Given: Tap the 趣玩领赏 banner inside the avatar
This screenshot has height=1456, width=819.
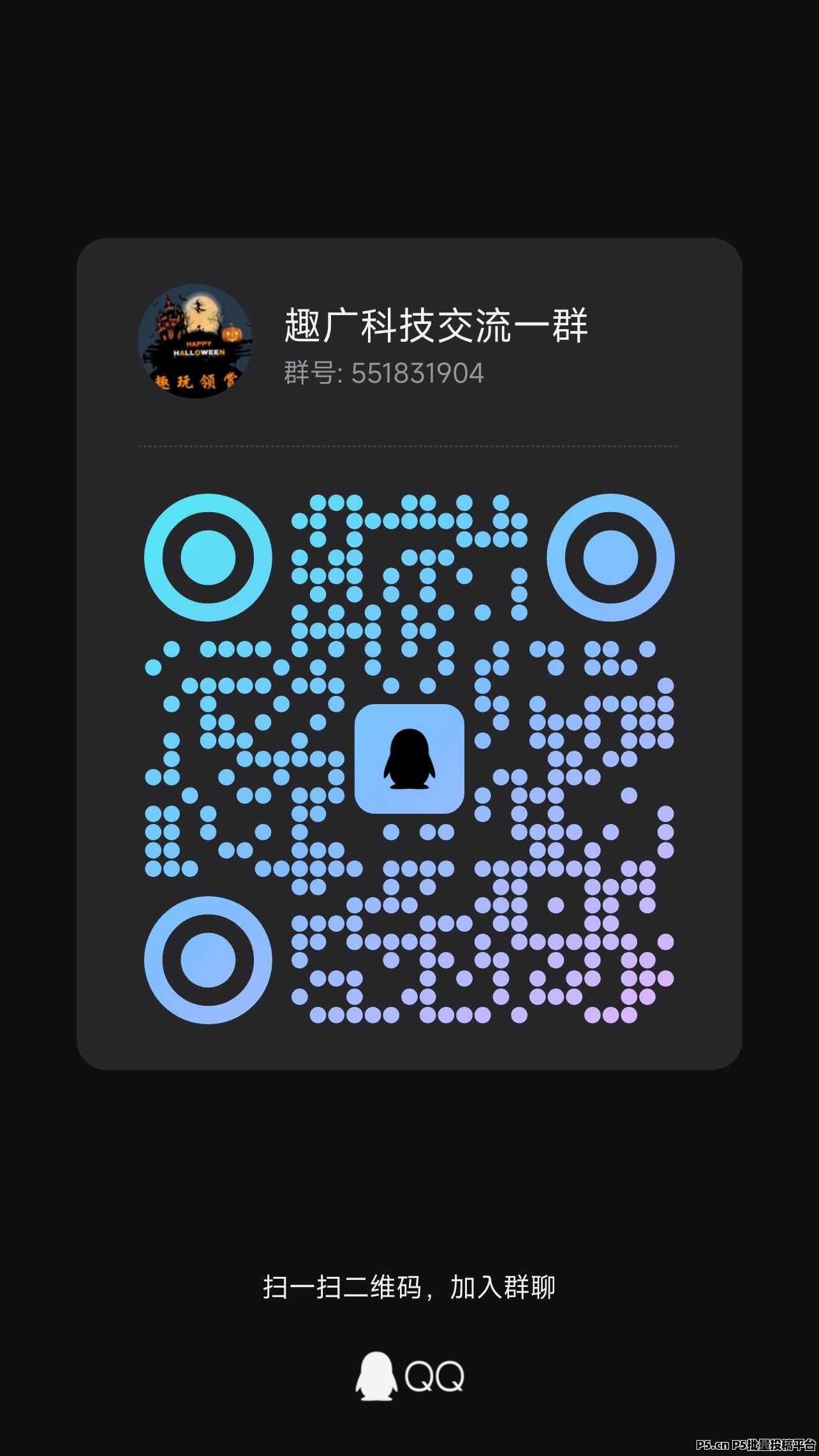Looking at the screenshot, I should [x=196, y=379].
